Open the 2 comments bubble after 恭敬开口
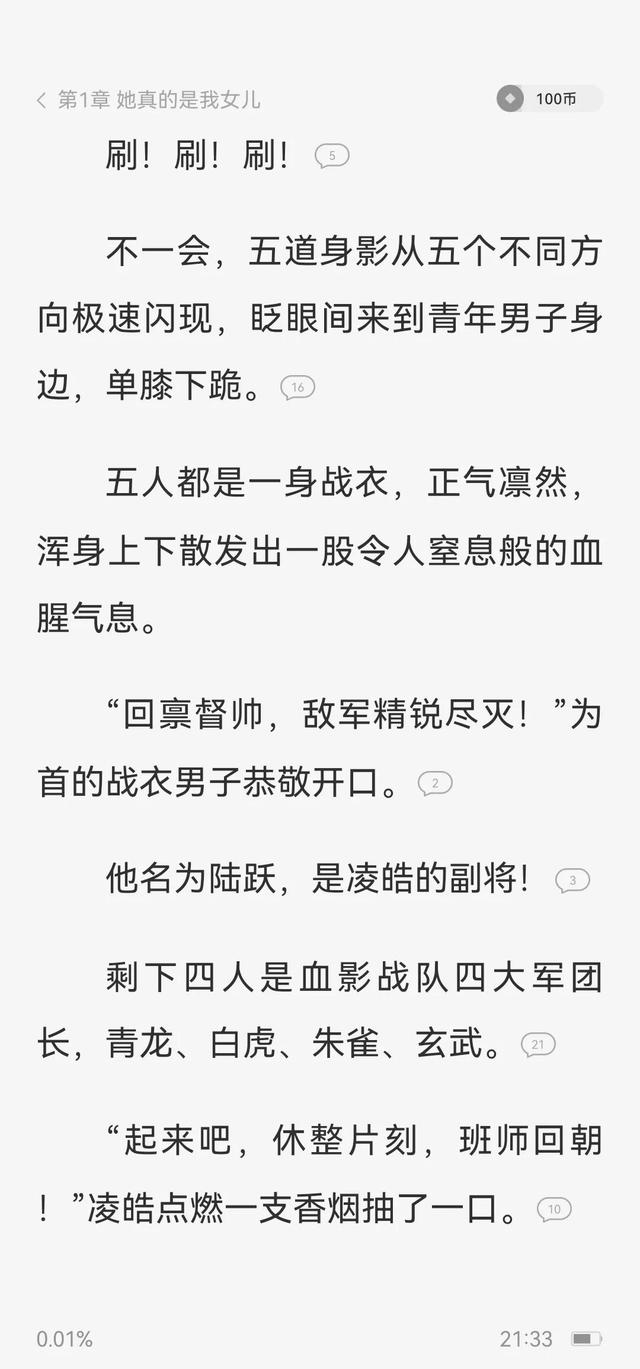640x1369 pixels. click(x=435, y=784)
